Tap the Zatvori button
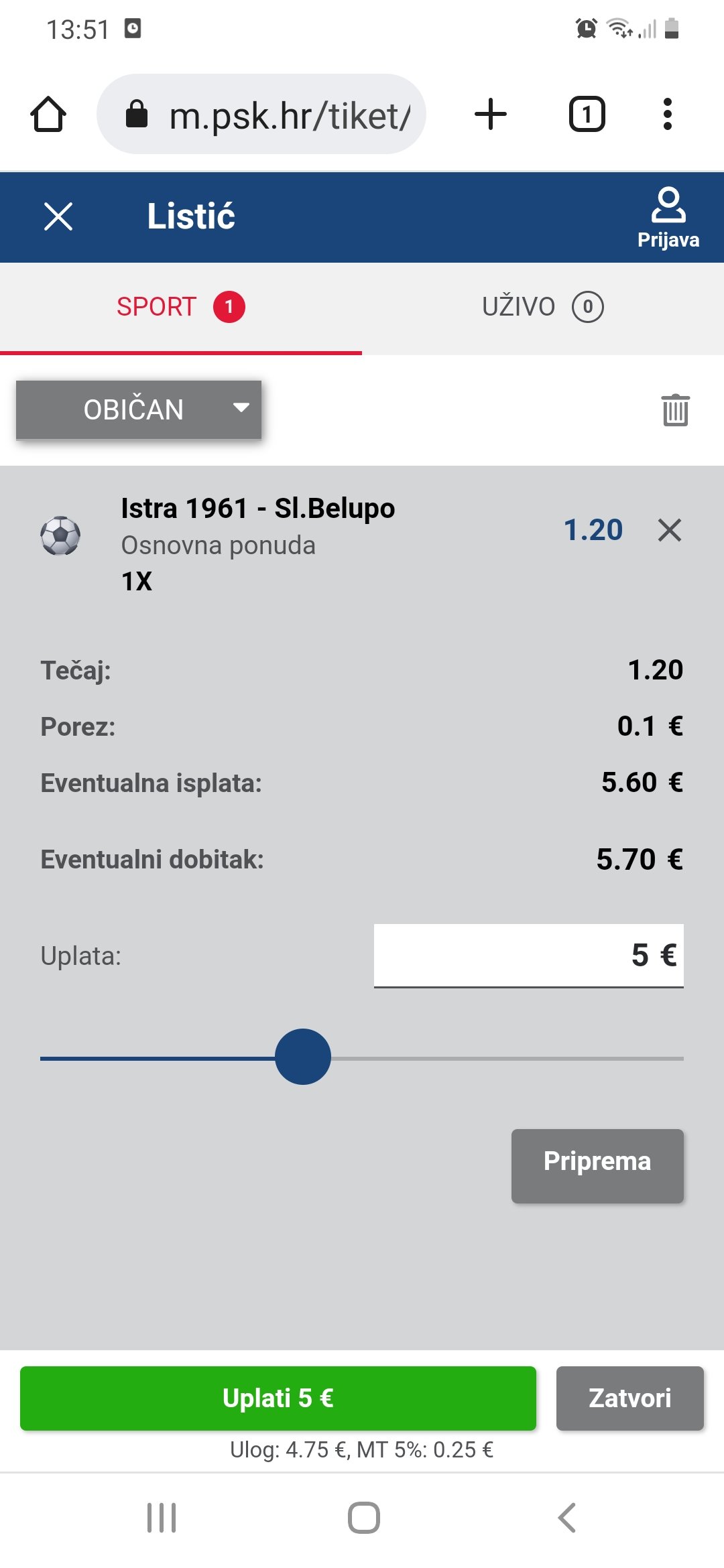 (629, 1398)
